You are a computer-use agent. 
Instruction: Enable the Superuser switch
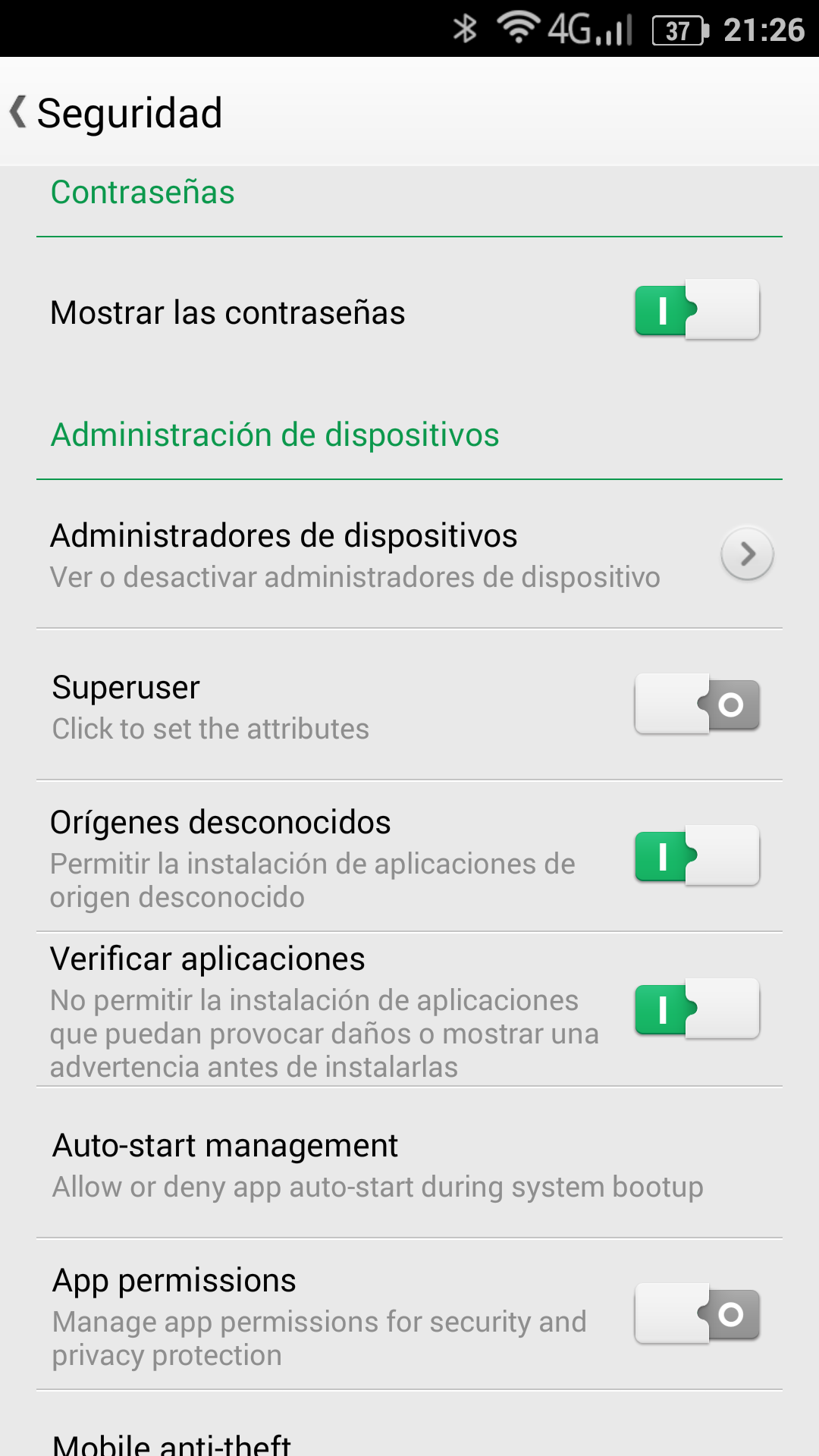[697, 704]
